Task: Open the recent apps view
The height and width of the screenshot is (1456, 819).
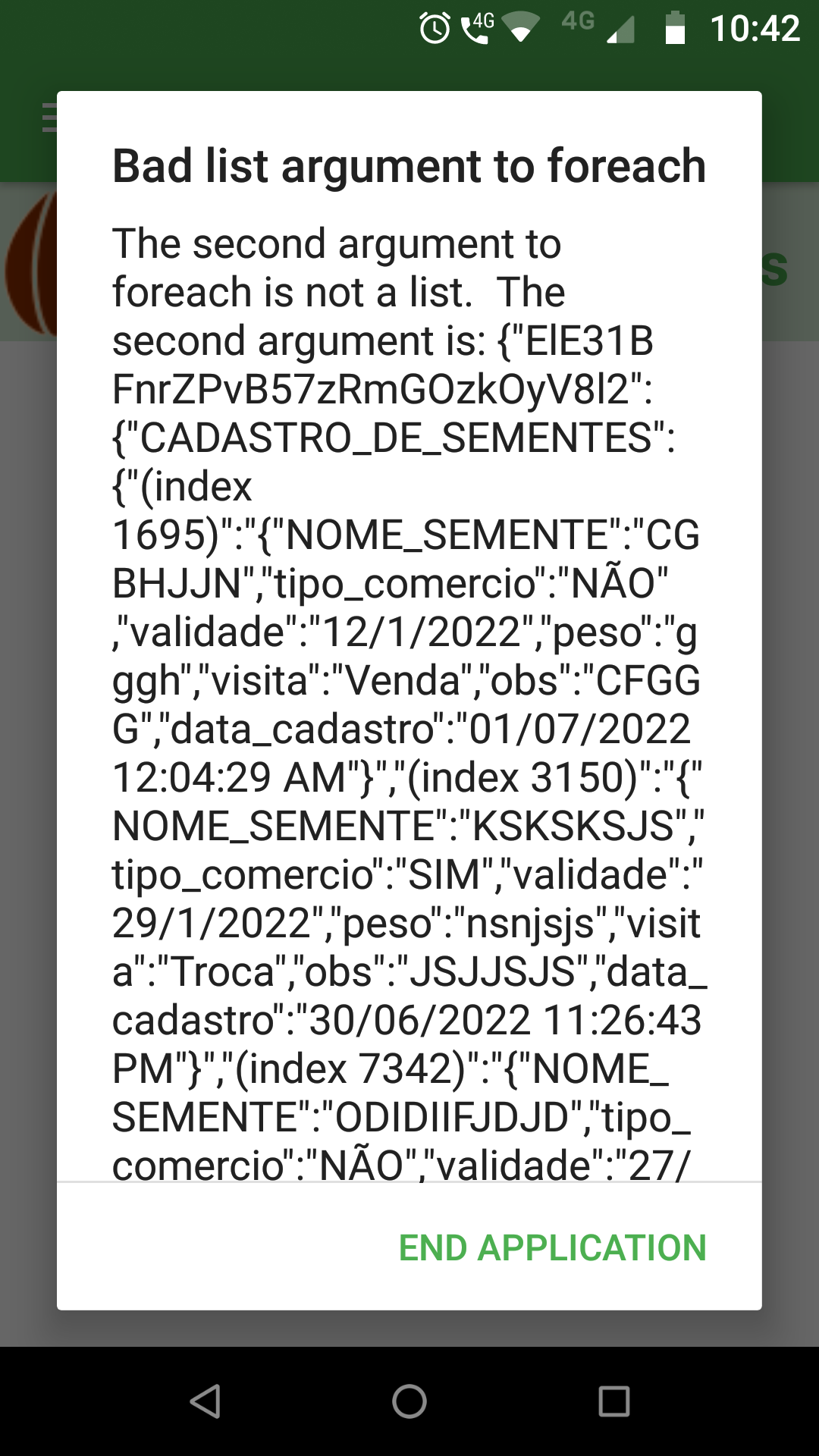Action: coord(613,1401)
